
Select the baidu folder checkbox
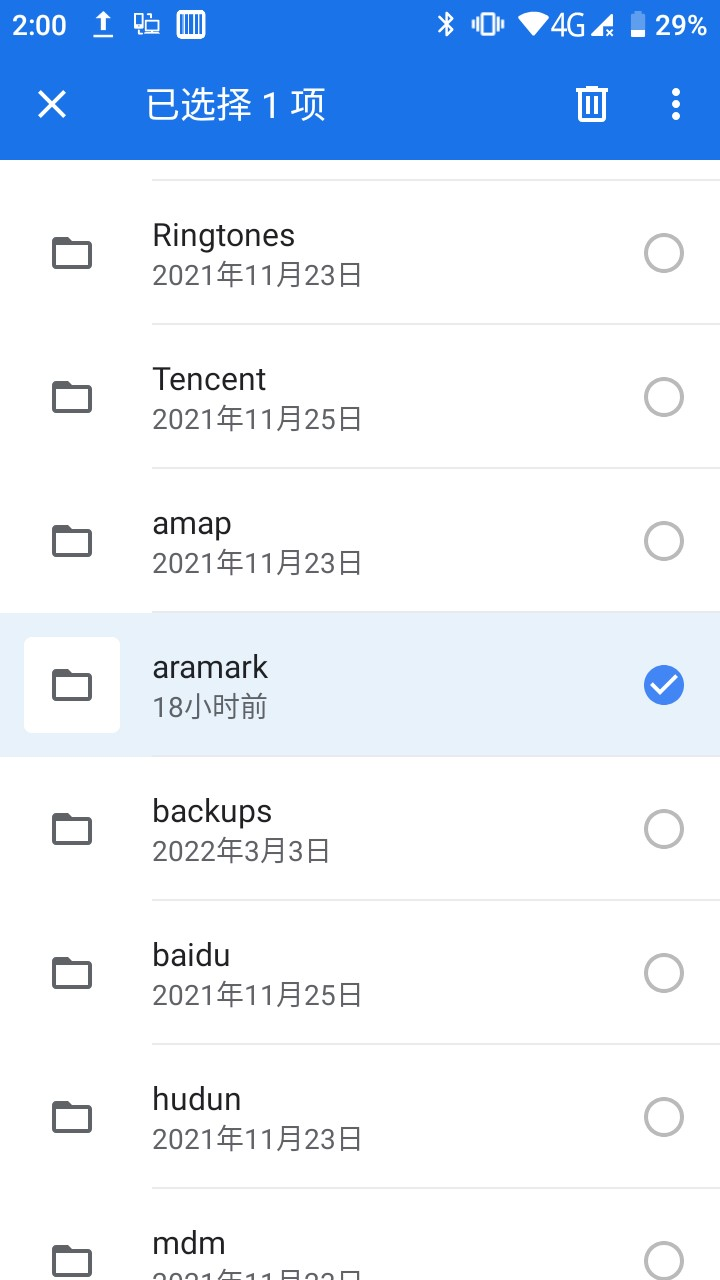click(x=663, y=974)
